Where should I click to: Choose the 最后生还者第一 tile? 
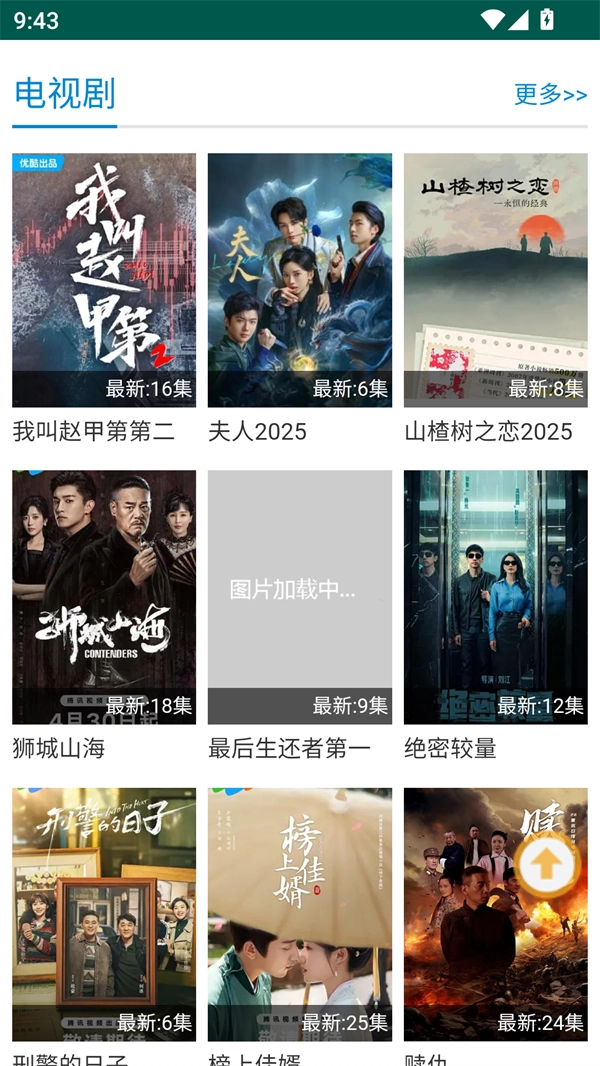[x=300, y=597]
